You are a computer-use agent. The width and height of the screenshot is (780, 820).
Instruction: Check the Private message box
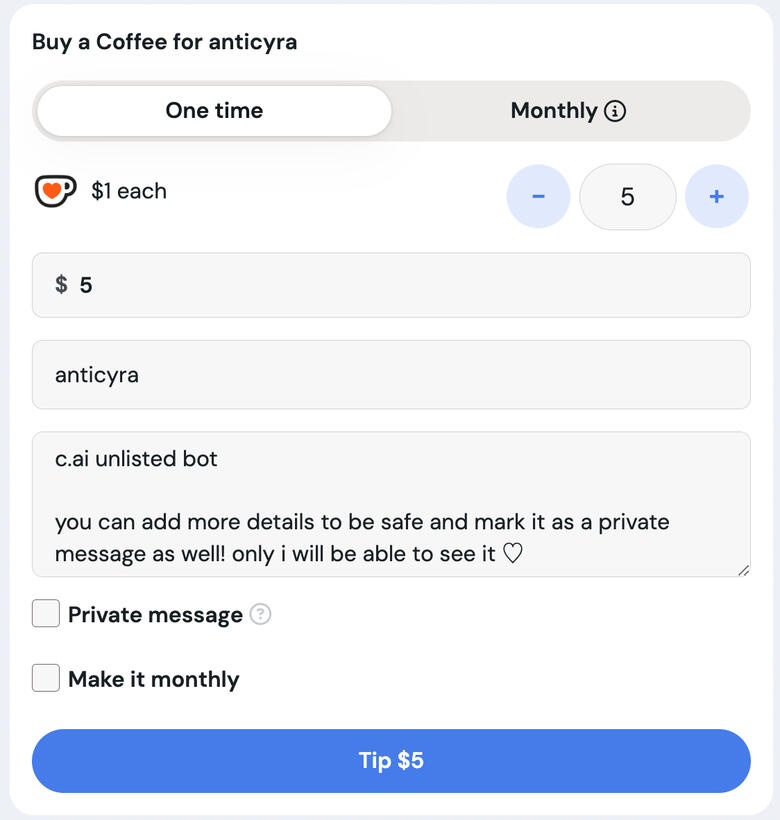(46, 614)
